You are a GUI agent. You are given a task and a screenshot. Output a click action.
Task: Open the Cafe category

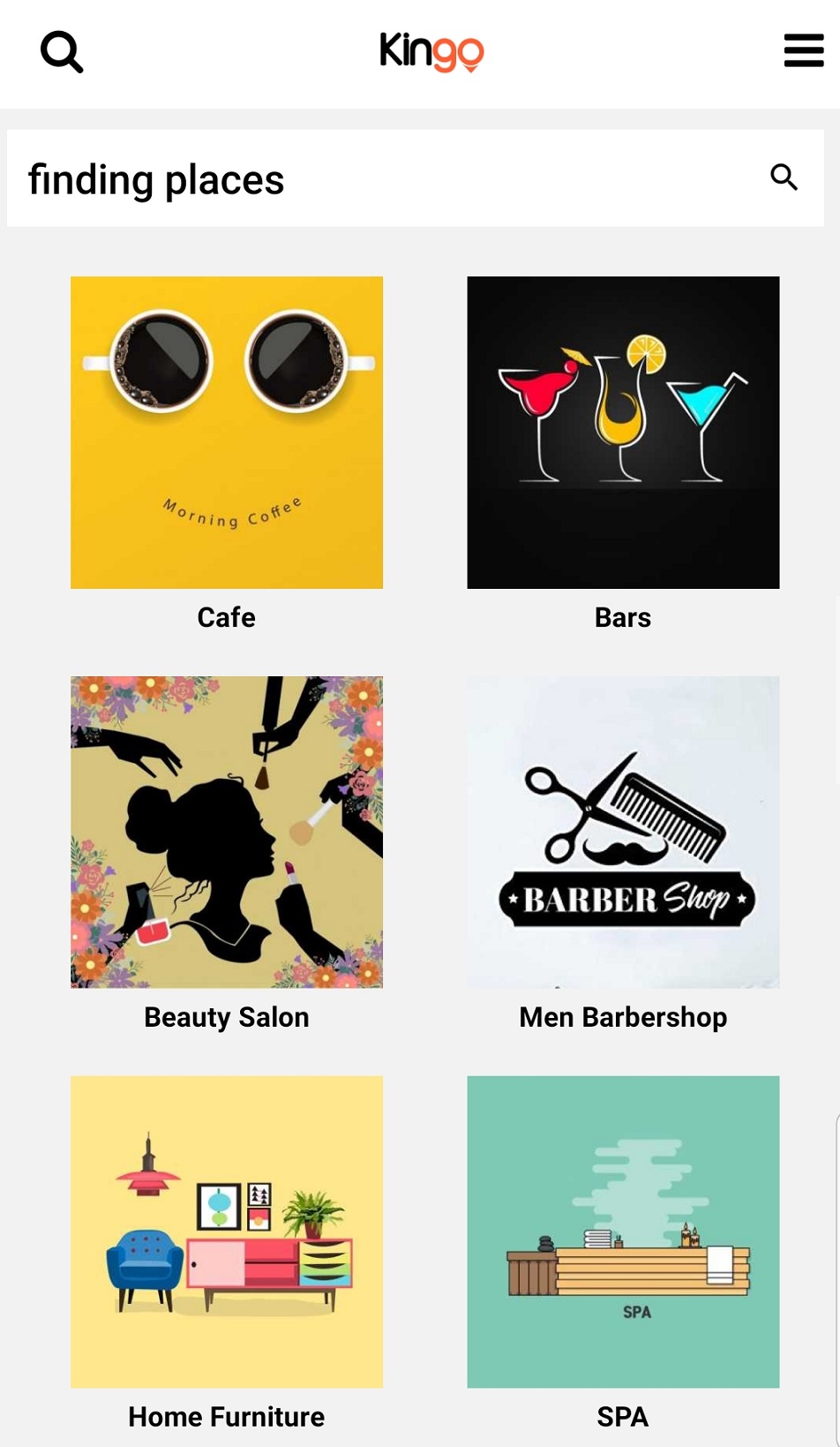pos(227,433)
